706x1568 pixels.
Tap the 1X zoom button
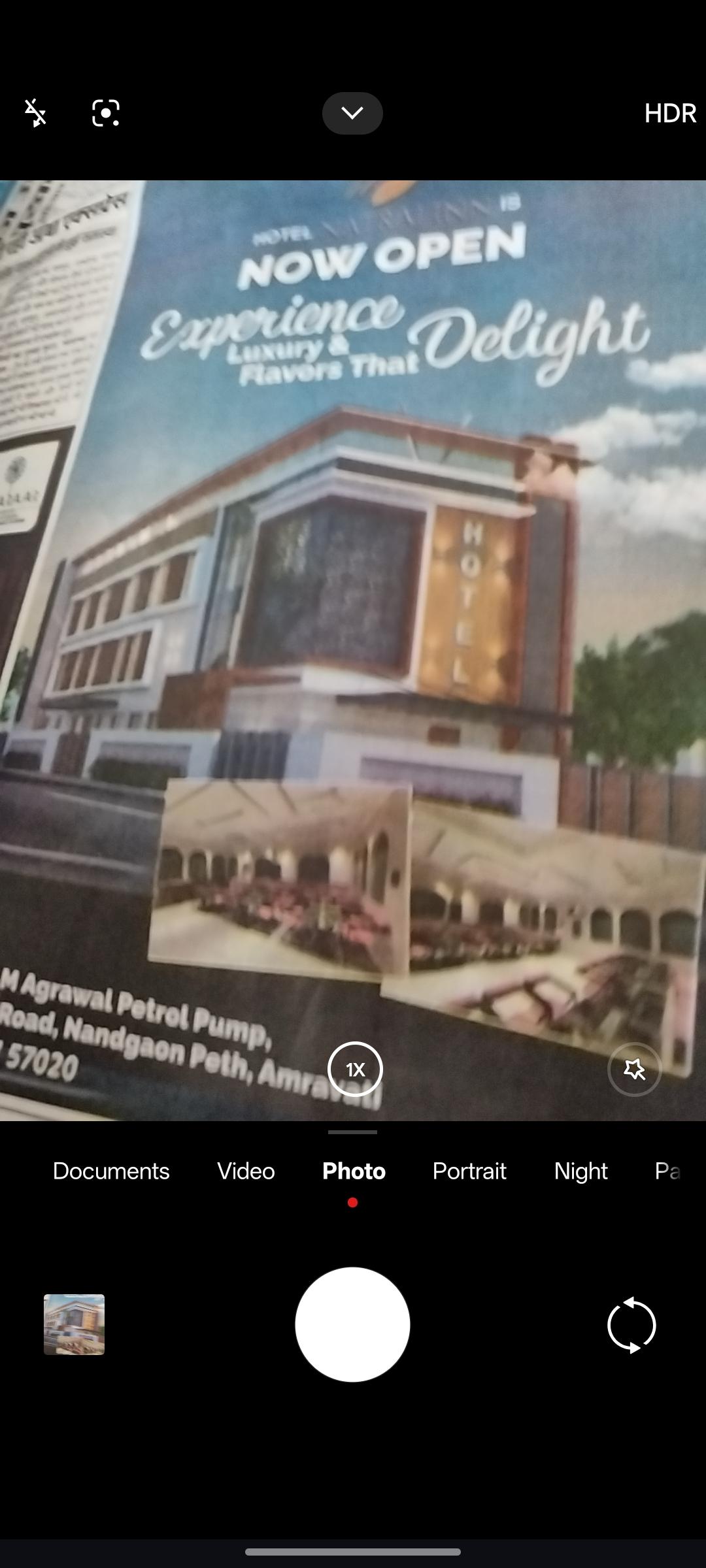tap(355, 1070)
